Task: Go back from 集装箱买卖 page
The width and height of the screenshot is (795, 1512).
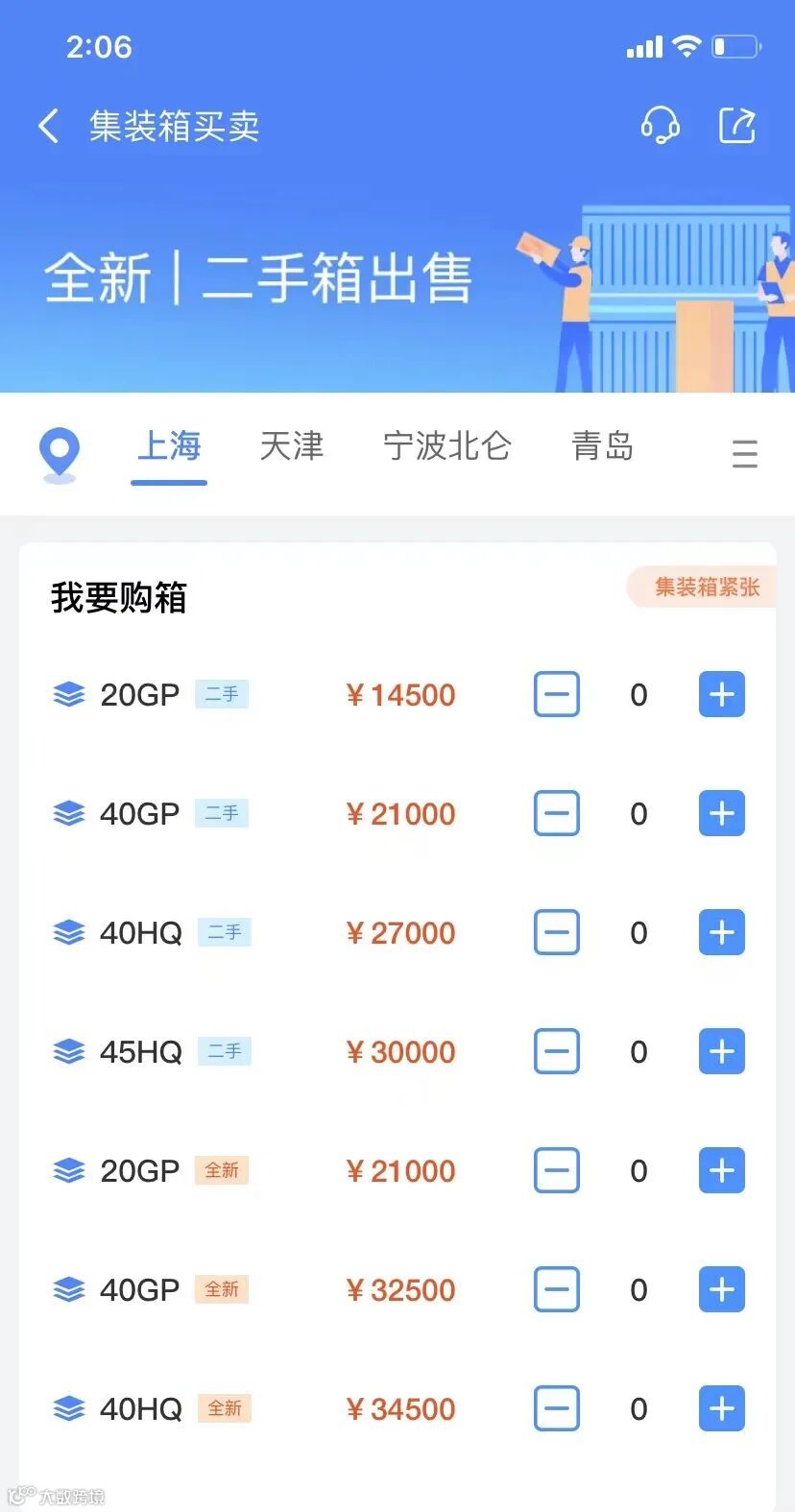Action: pos(48,126)
